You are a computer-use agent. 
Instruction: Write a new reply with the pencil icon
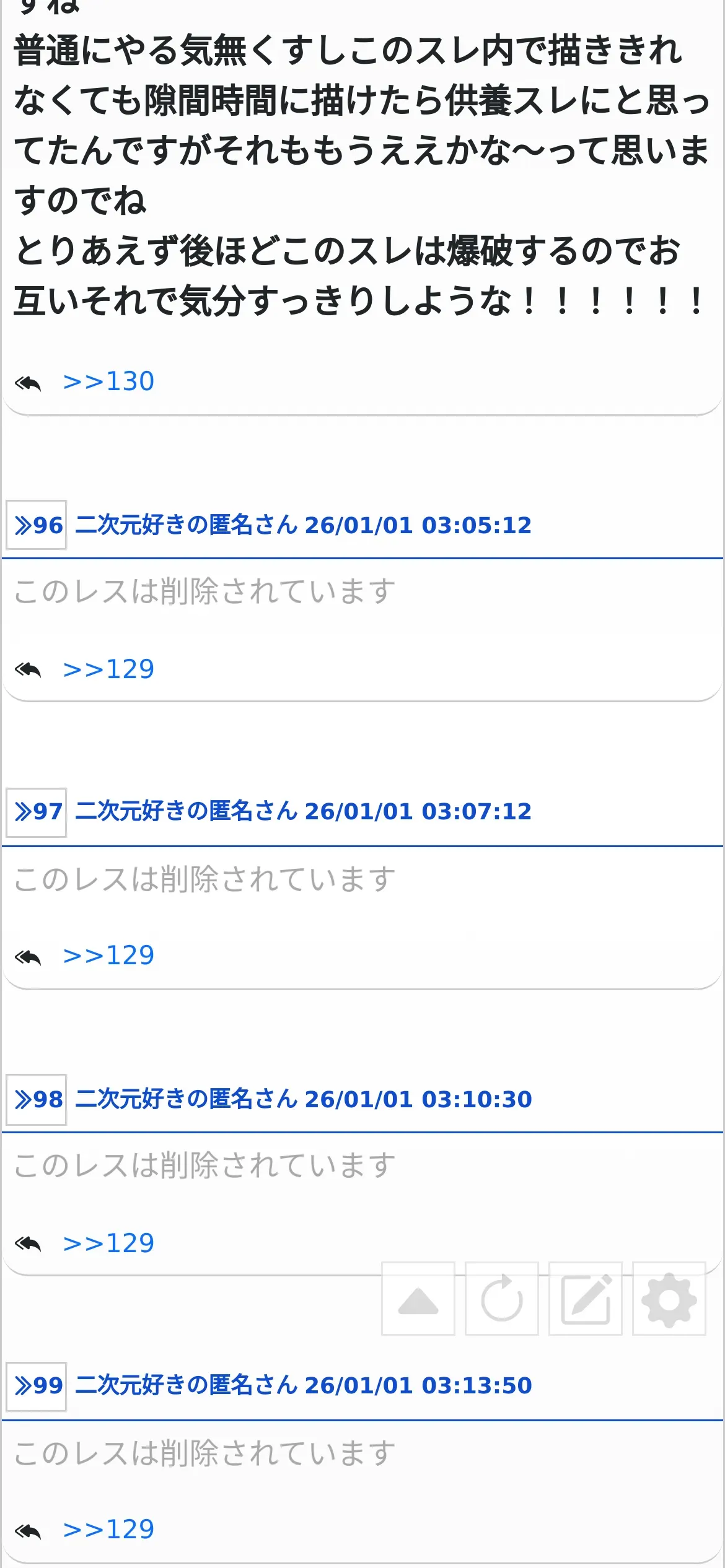pyautogui.click(x=586, y=1299)
